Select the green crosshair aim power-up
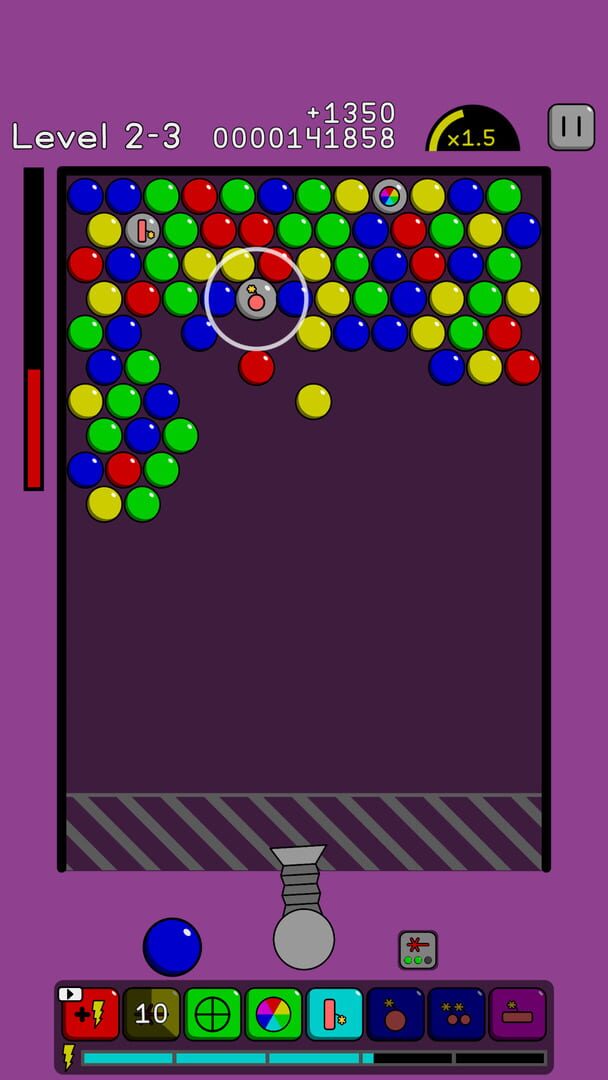 tap(213, 1014)
